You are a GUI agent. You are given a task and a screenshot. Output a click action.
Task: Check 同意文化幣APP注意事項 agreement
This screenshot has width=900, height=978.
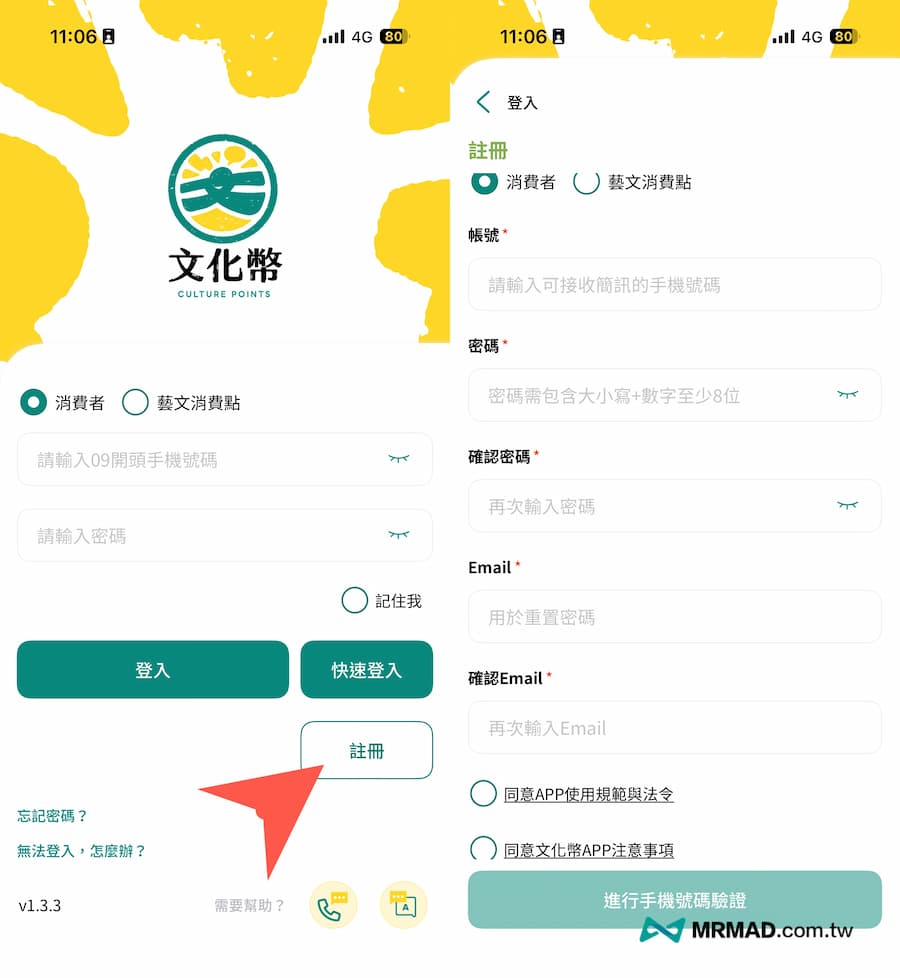[483, 849]
